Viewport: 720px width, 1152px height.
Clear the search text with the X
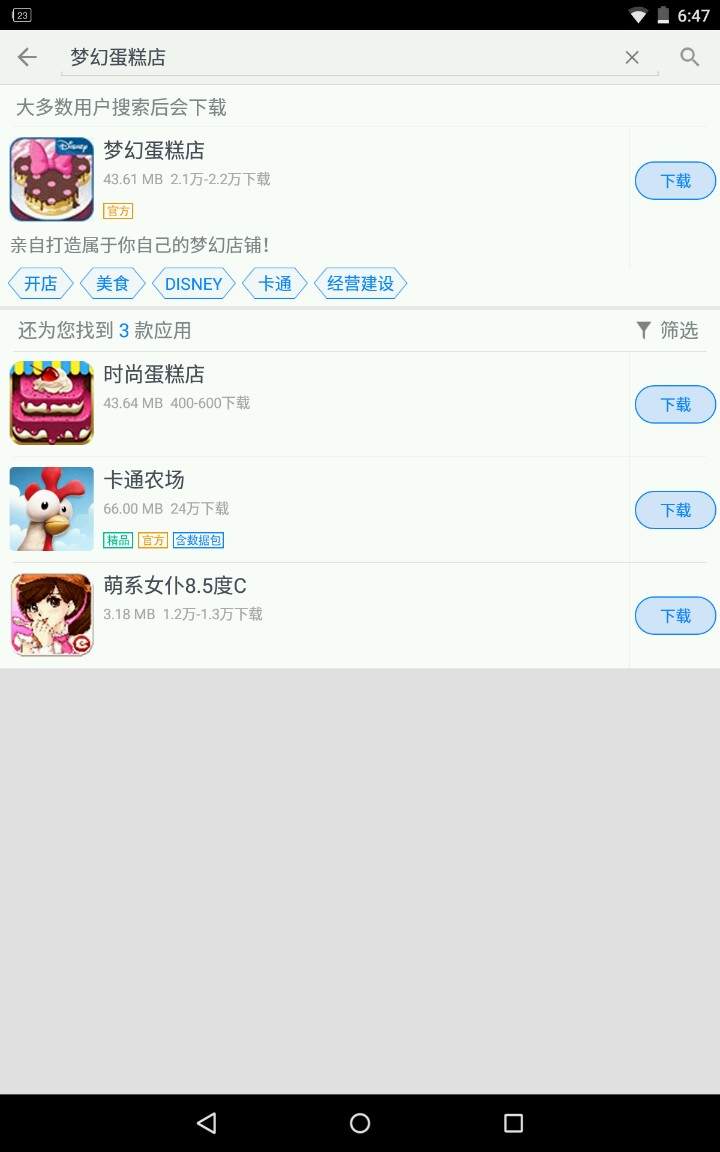pyautogui.click(x=632, y=58)
